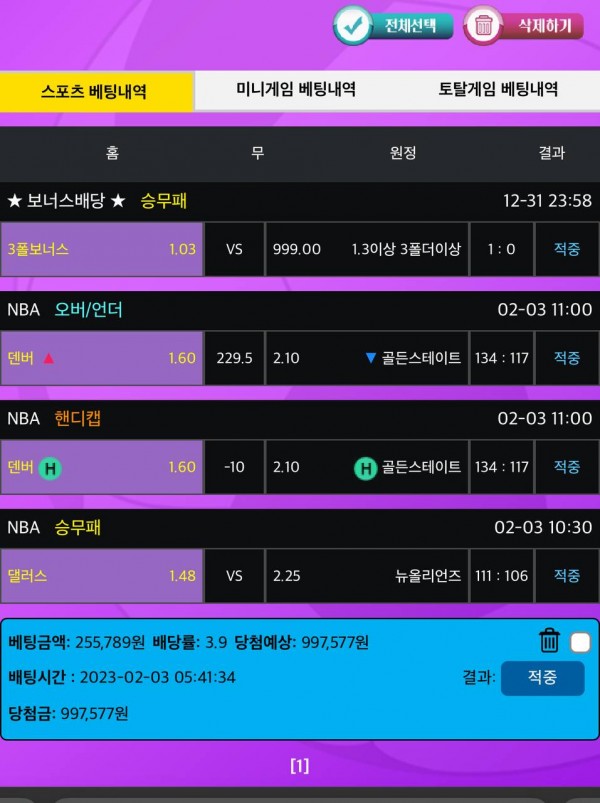This screenshot has width=600, height=803.
Task: Tap the 적중 result button in summary
Action: pos(542,678)
